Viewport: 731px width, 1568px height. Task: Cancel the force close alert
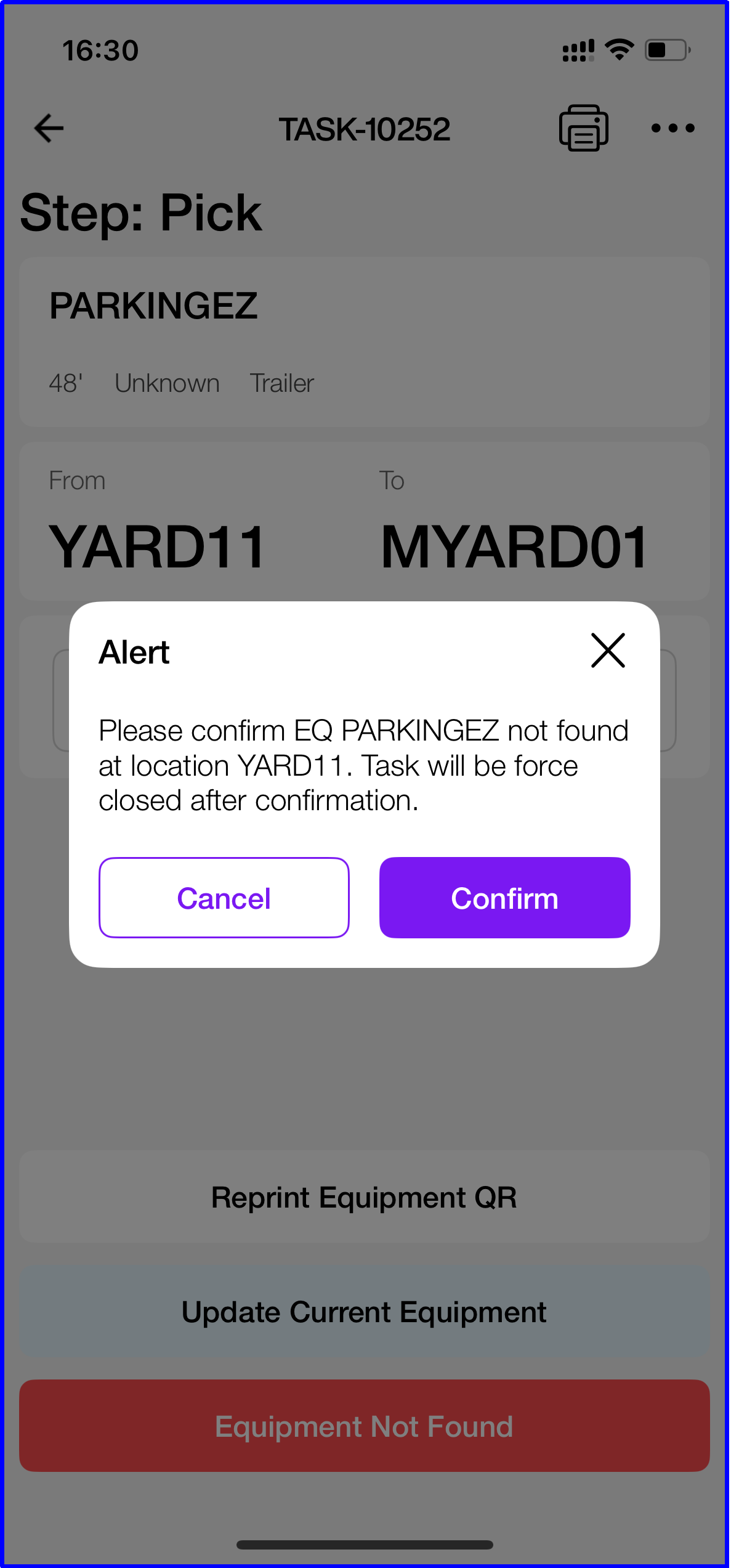point(224,898)
